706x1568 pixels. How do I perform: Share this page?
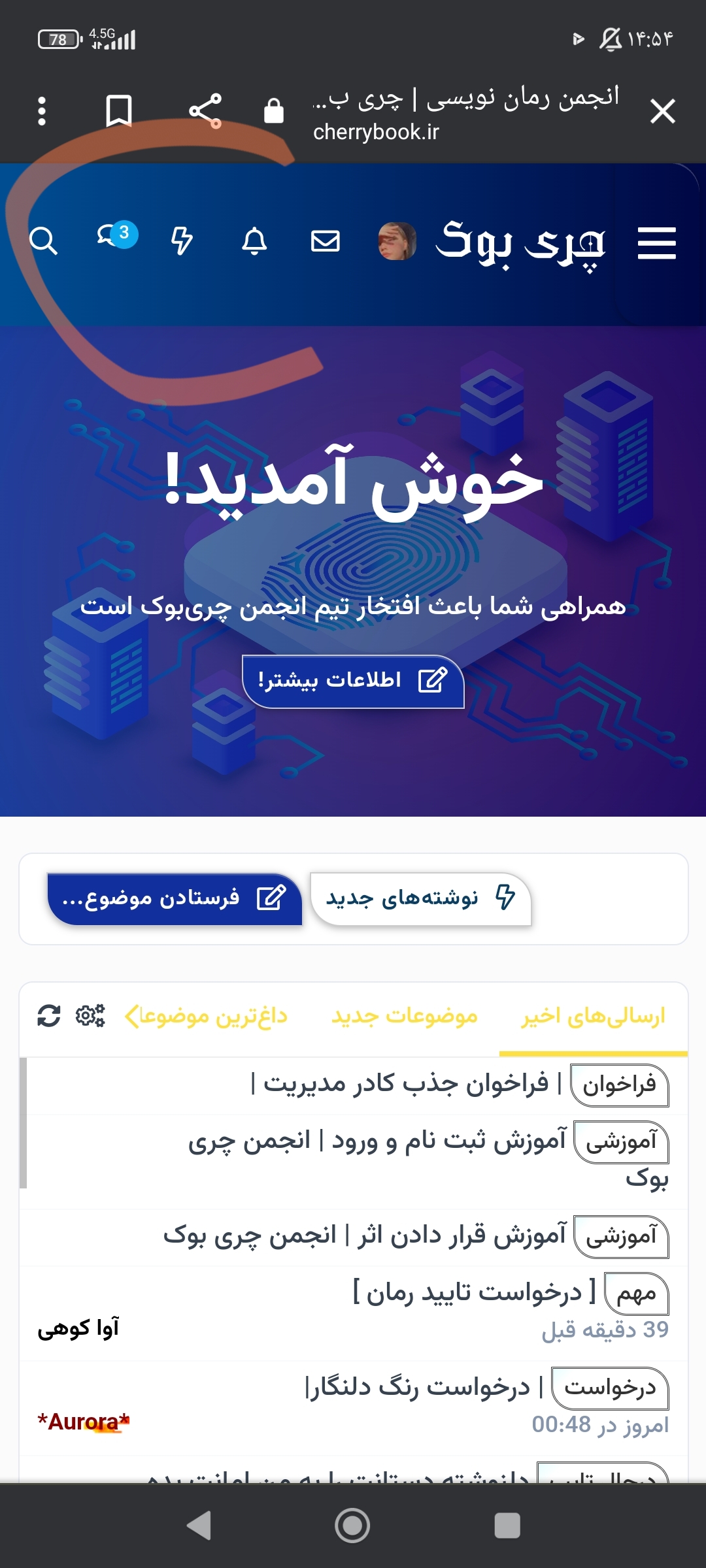tap(205, 111)
